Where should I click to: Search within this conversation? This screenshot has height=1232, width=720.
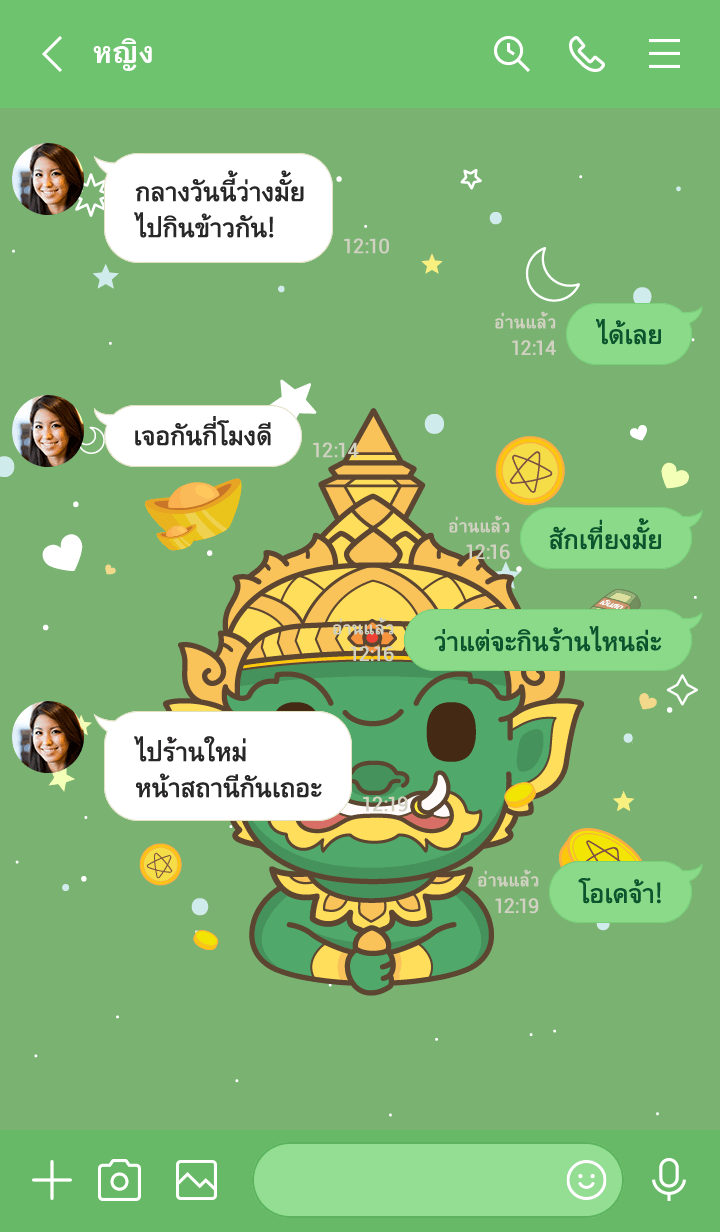(511, 54)
